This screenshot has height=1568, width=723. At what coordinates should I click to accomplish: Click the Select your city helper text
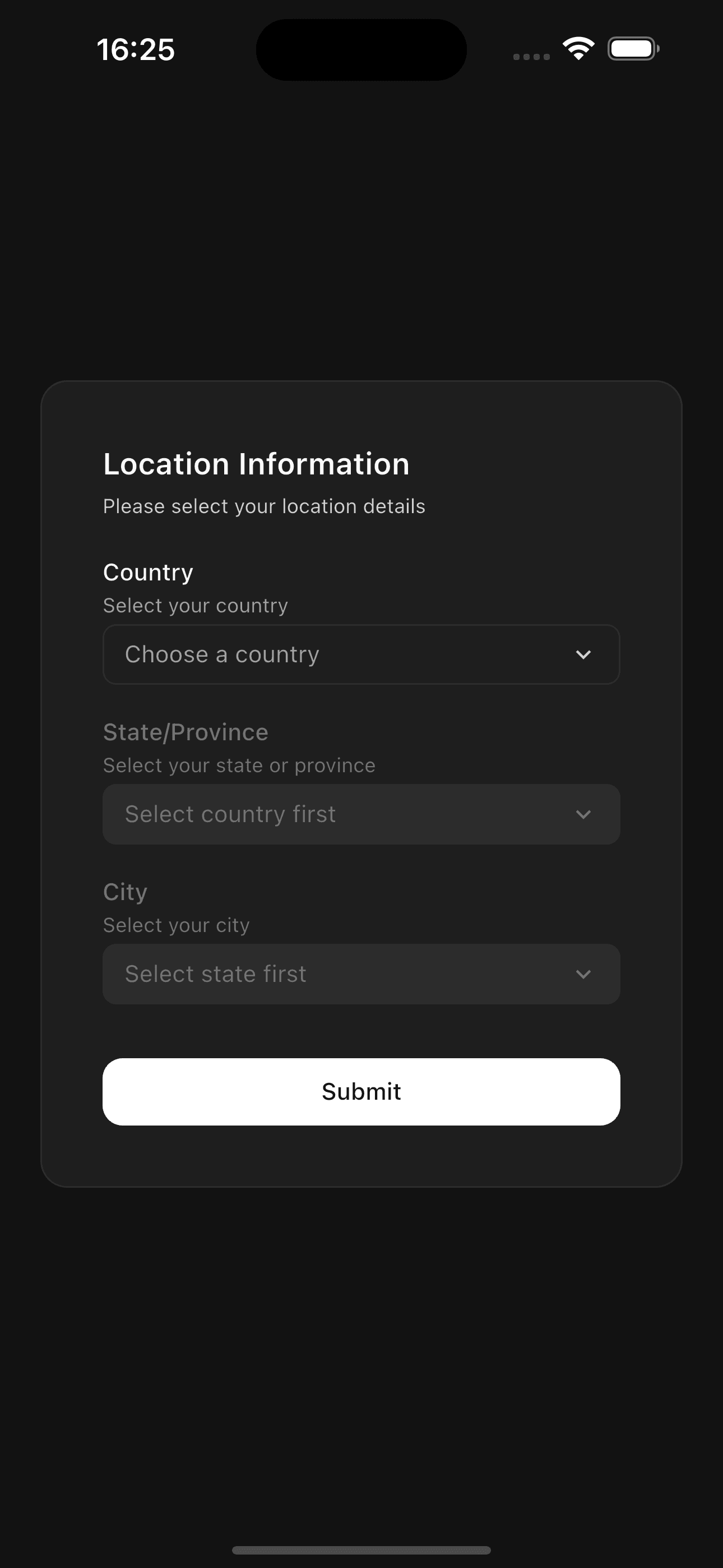pos(176,925)
